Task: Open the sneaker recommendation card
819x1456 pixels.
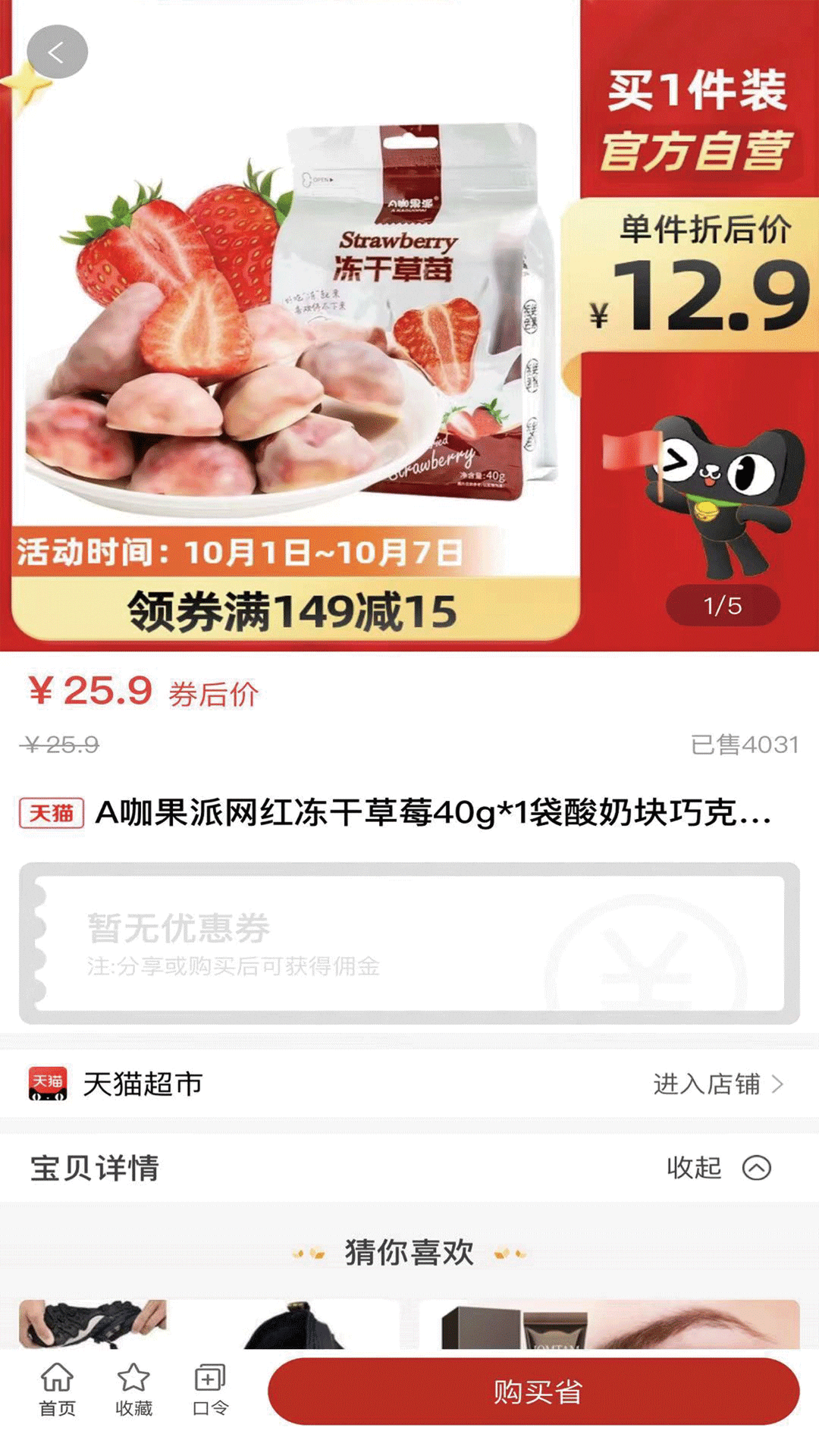Action: (x=209, y=1324)
